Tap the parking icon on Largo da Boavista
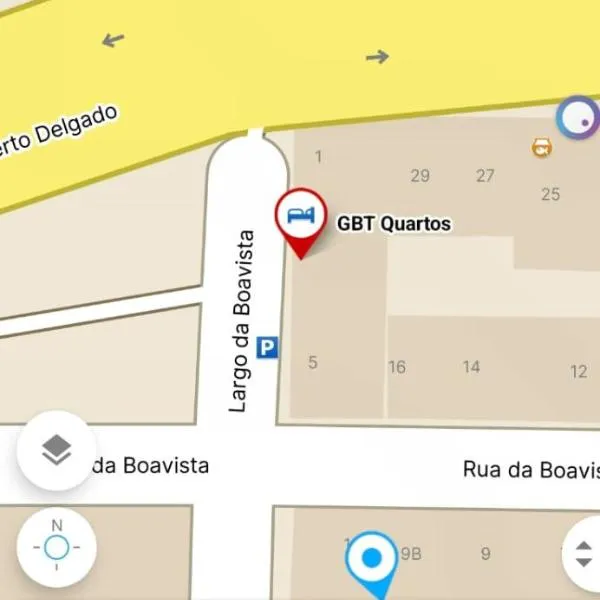 267,347
